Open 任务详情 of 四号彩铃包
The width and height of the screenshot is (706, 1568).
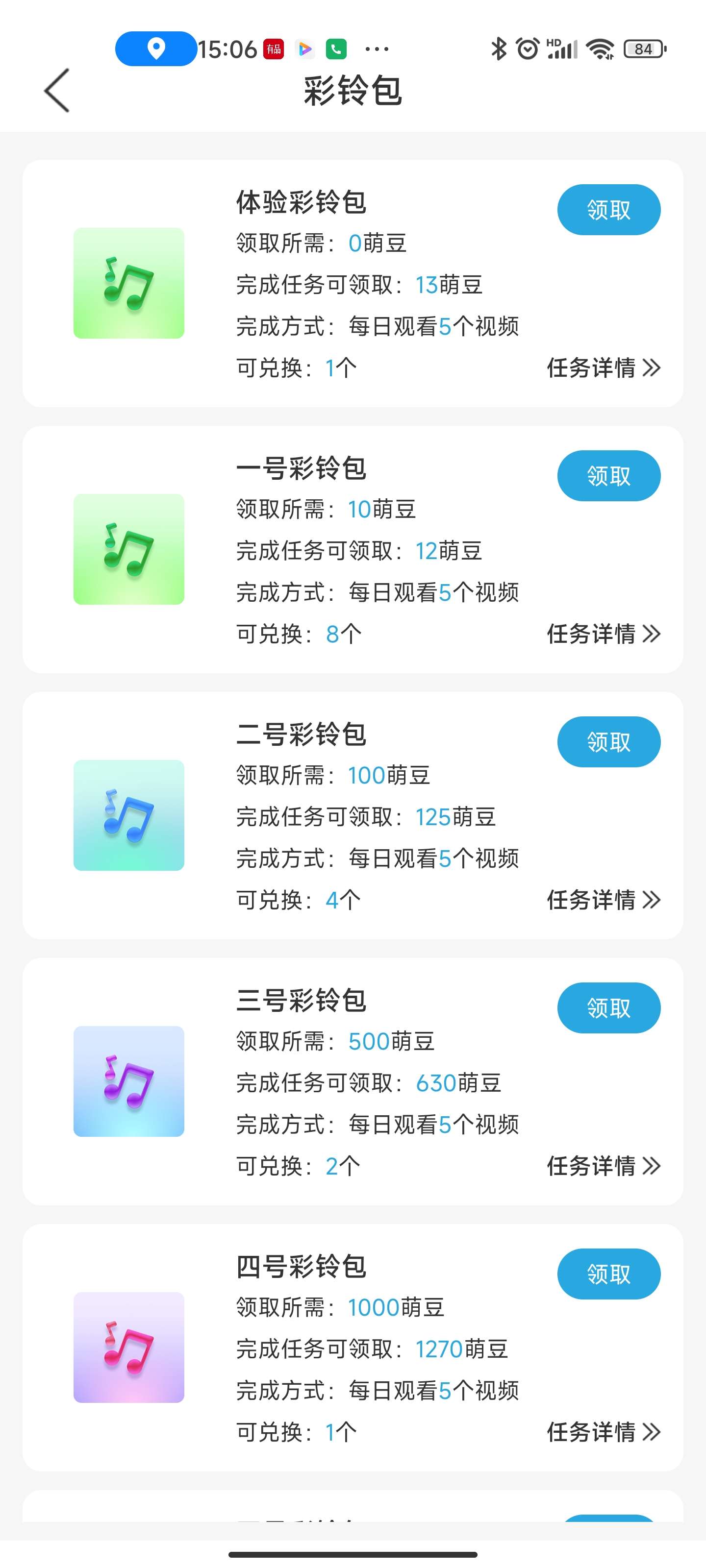pos(604,1432)
